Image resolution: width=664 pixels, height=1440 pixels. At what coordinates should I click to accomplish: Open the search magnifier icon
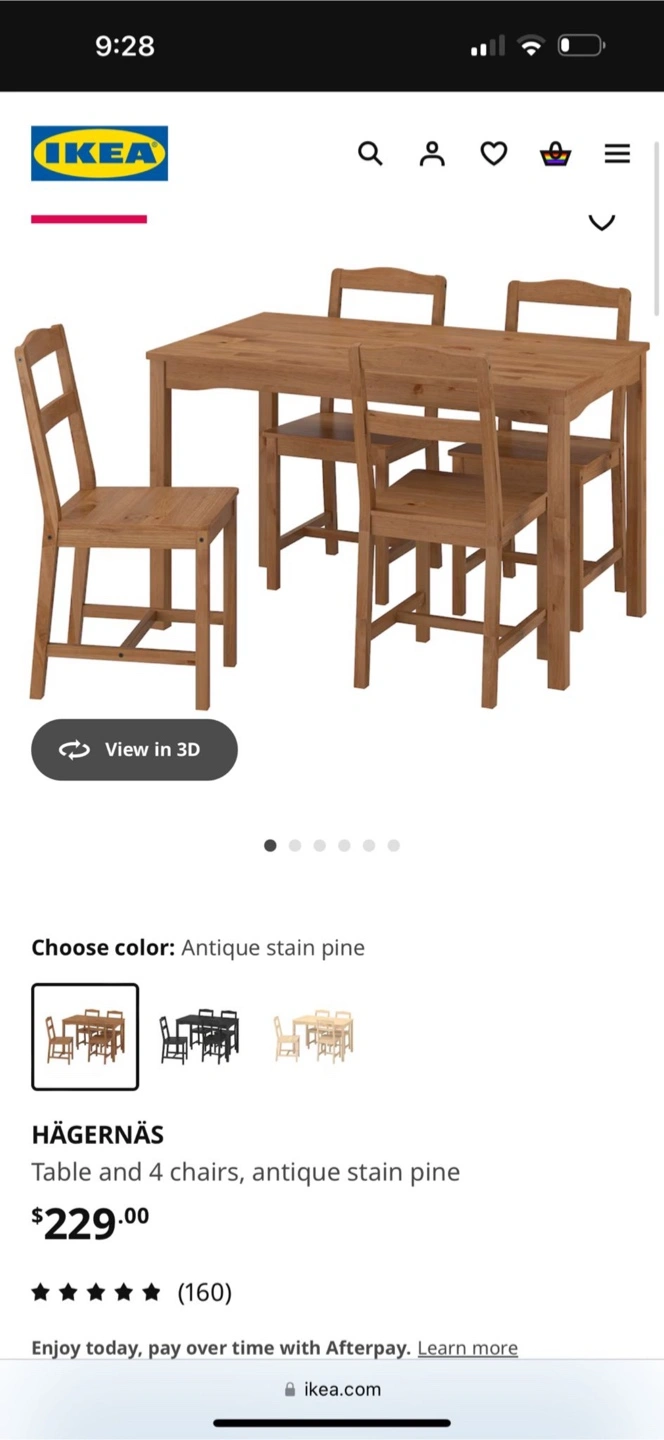point(370,154)
